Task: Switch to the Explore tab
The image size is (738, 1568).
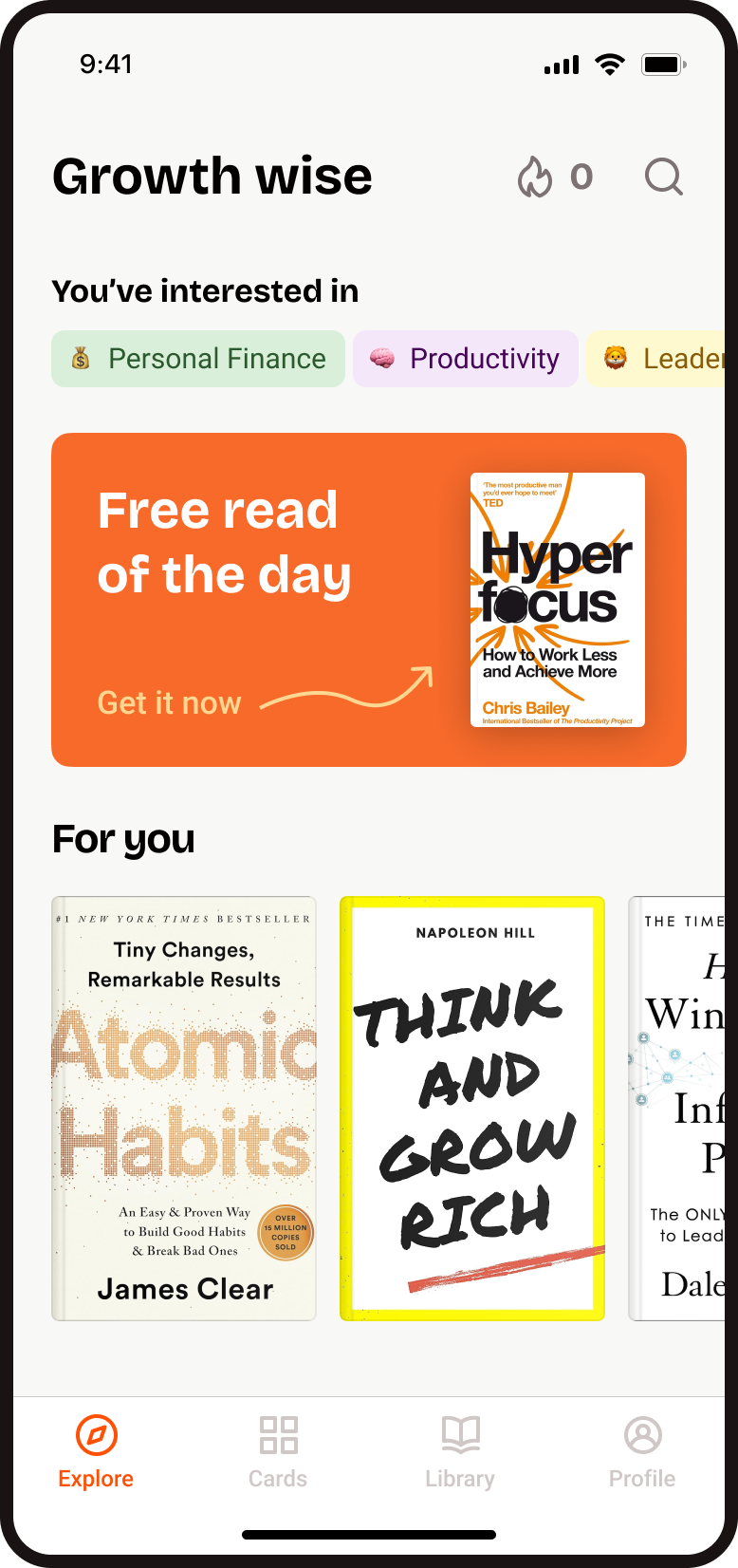Action: (x=96, y=1452)
